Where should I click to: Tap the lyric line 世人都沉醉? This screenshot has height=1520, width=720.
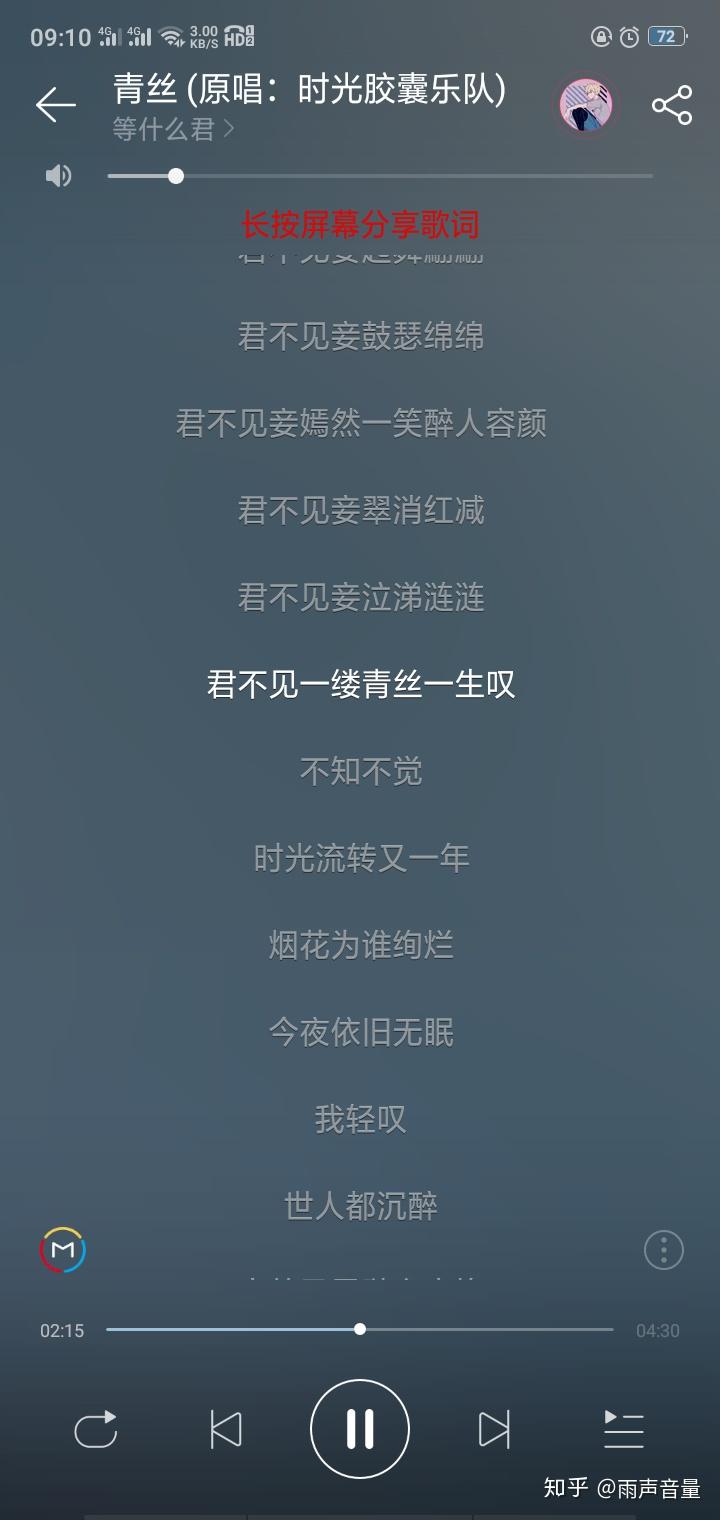click(x=360, y=1207)
